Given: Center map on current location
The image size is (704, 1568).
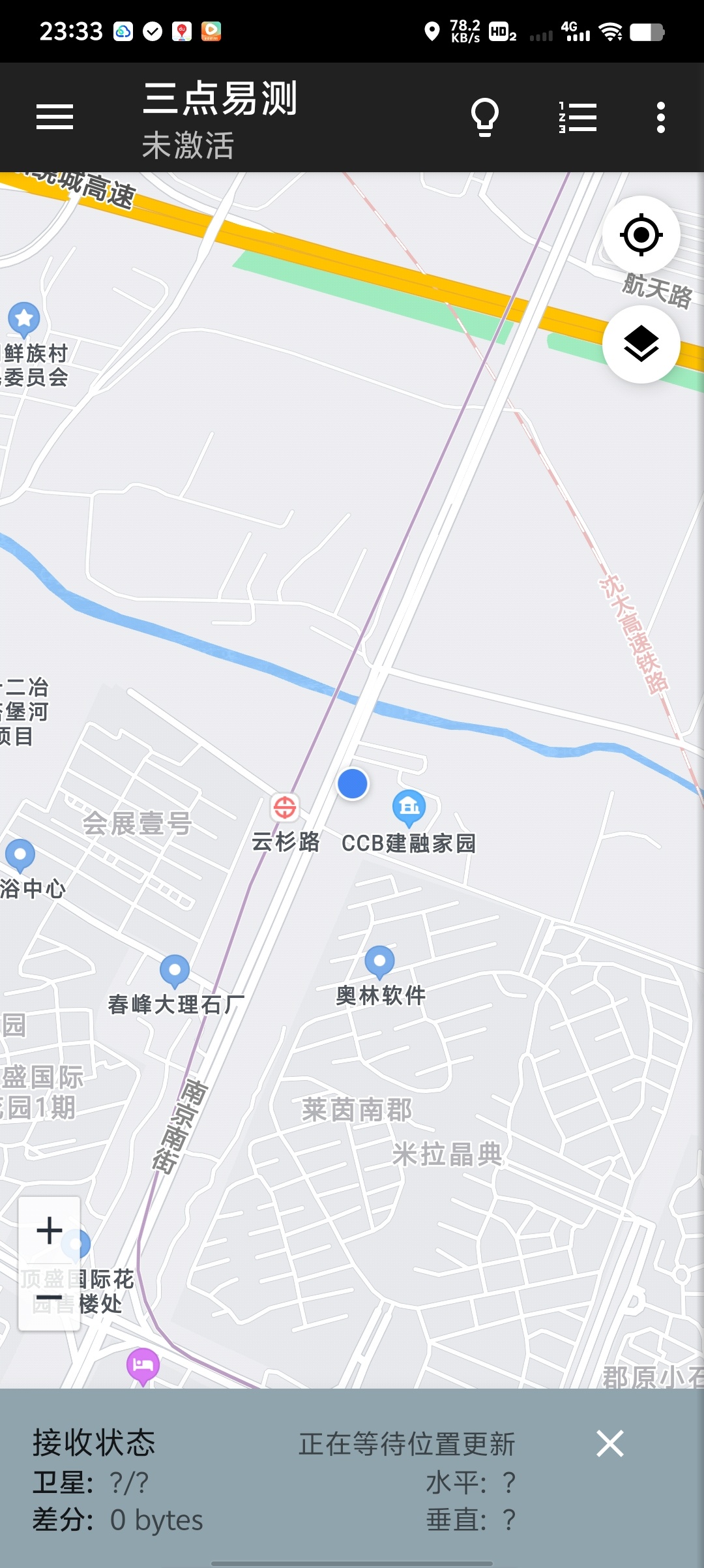Looking at the screenshot, I should tap(641, 235).
